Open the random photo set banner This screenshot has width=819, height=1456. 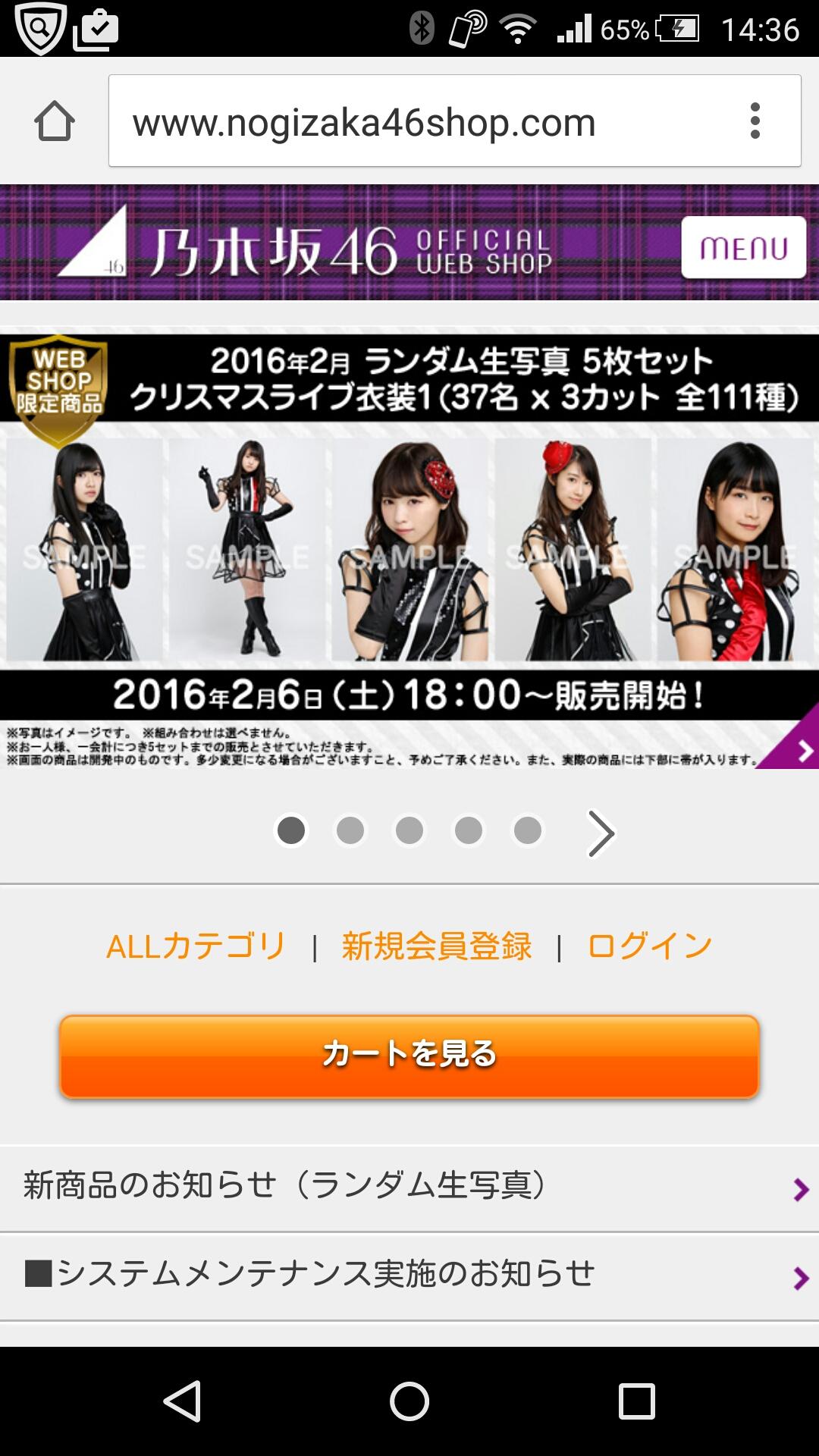[409, 550]
